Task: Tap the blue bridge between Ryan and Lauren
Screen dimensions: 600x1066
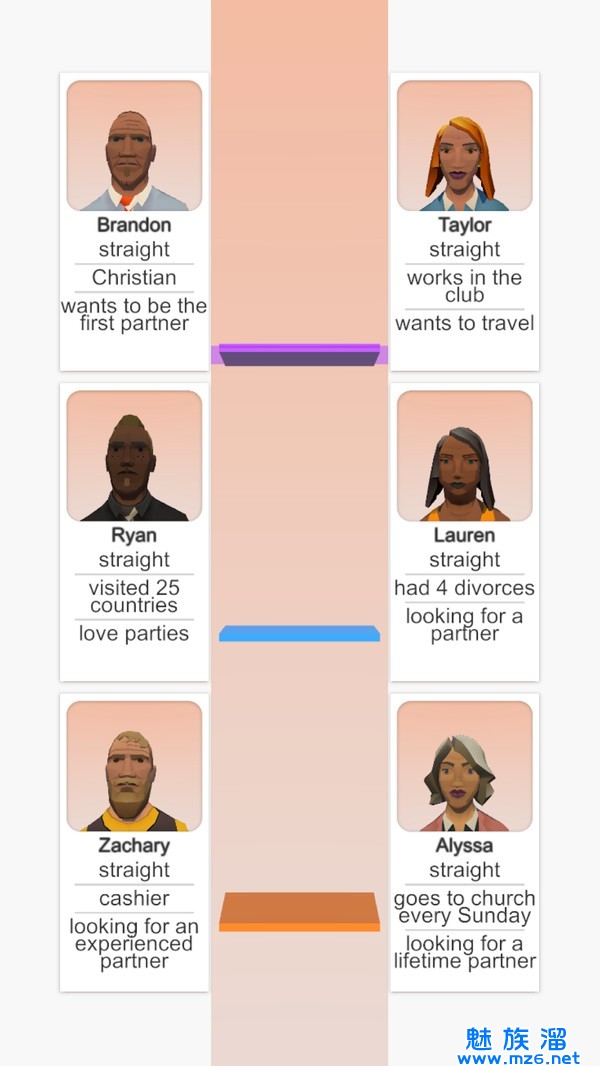Action: (299, 633)
